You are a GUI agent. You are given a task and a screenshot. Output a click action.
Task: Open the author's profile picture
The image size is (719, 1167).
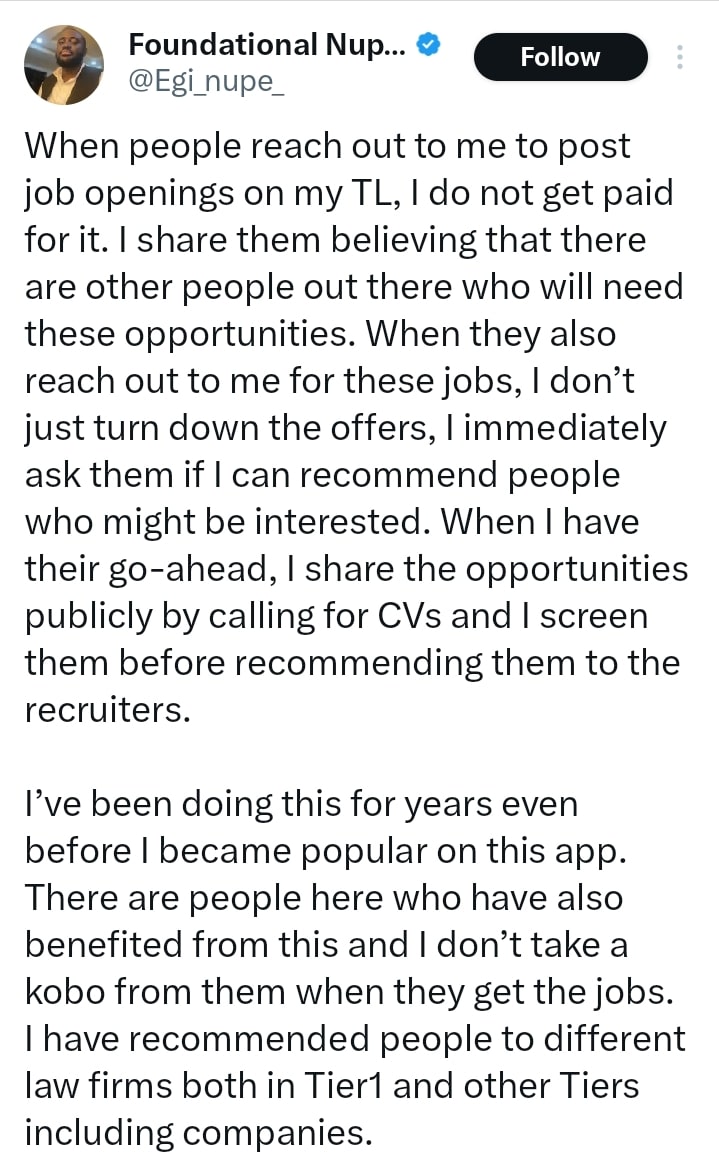tap(64, 65)
